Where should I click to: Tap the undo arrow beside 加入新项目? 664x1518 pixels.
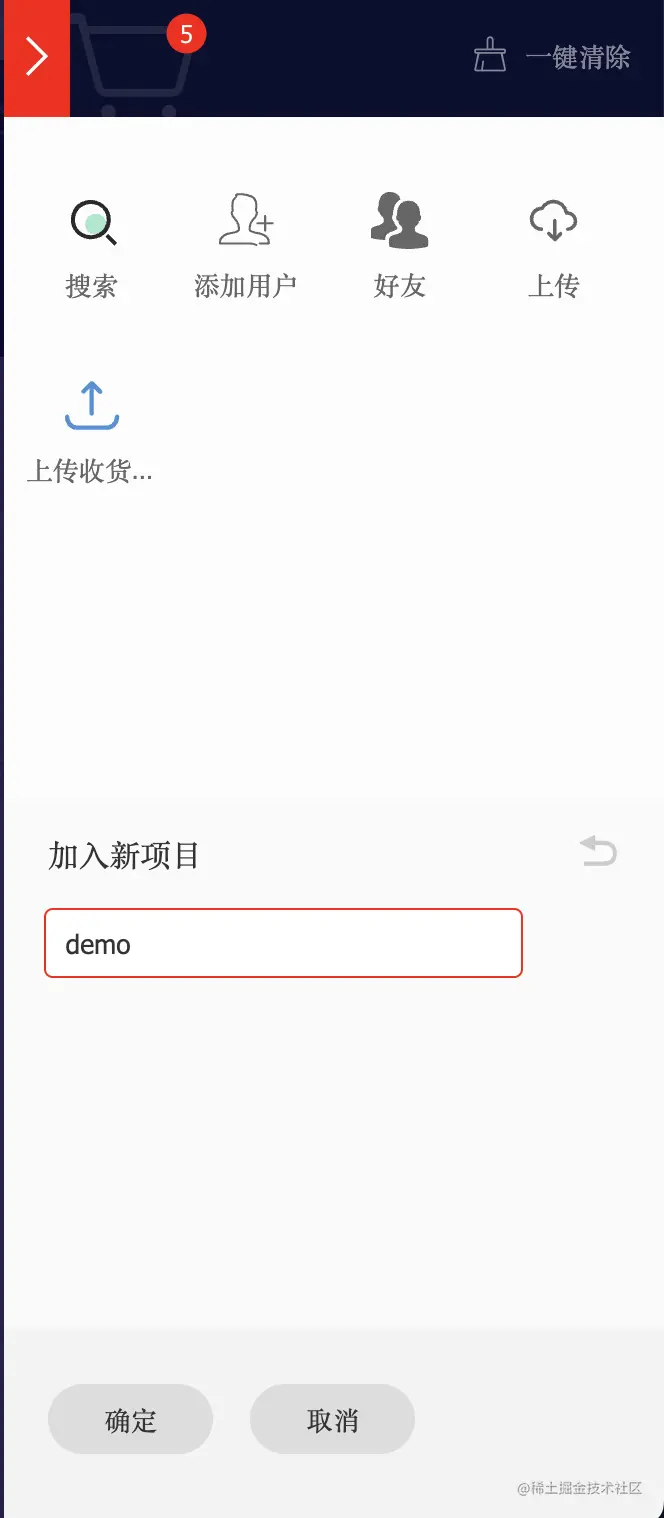[x=599, y=852]
